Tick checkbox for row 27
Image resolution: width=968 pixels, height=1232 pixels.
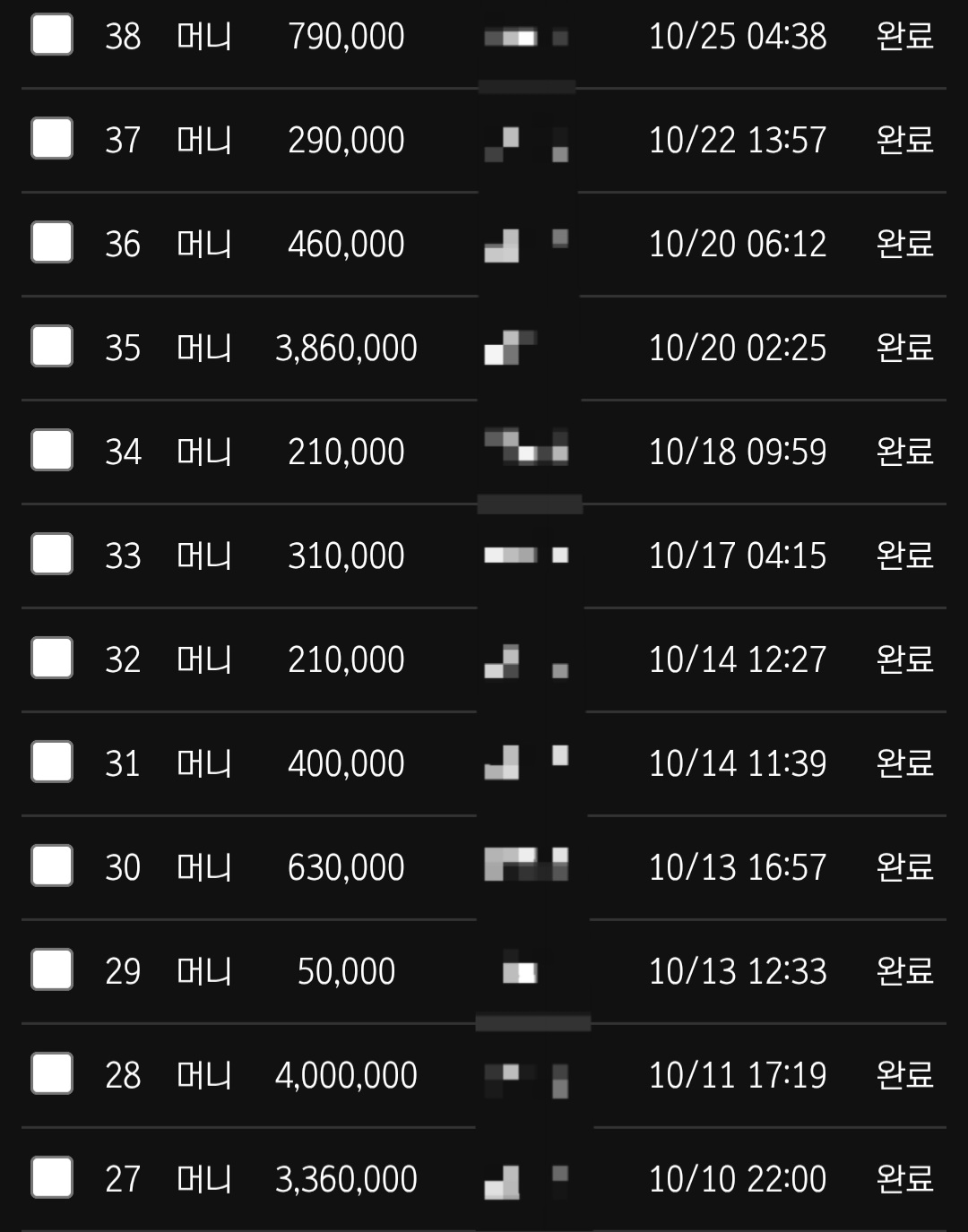click(52, 1177)
